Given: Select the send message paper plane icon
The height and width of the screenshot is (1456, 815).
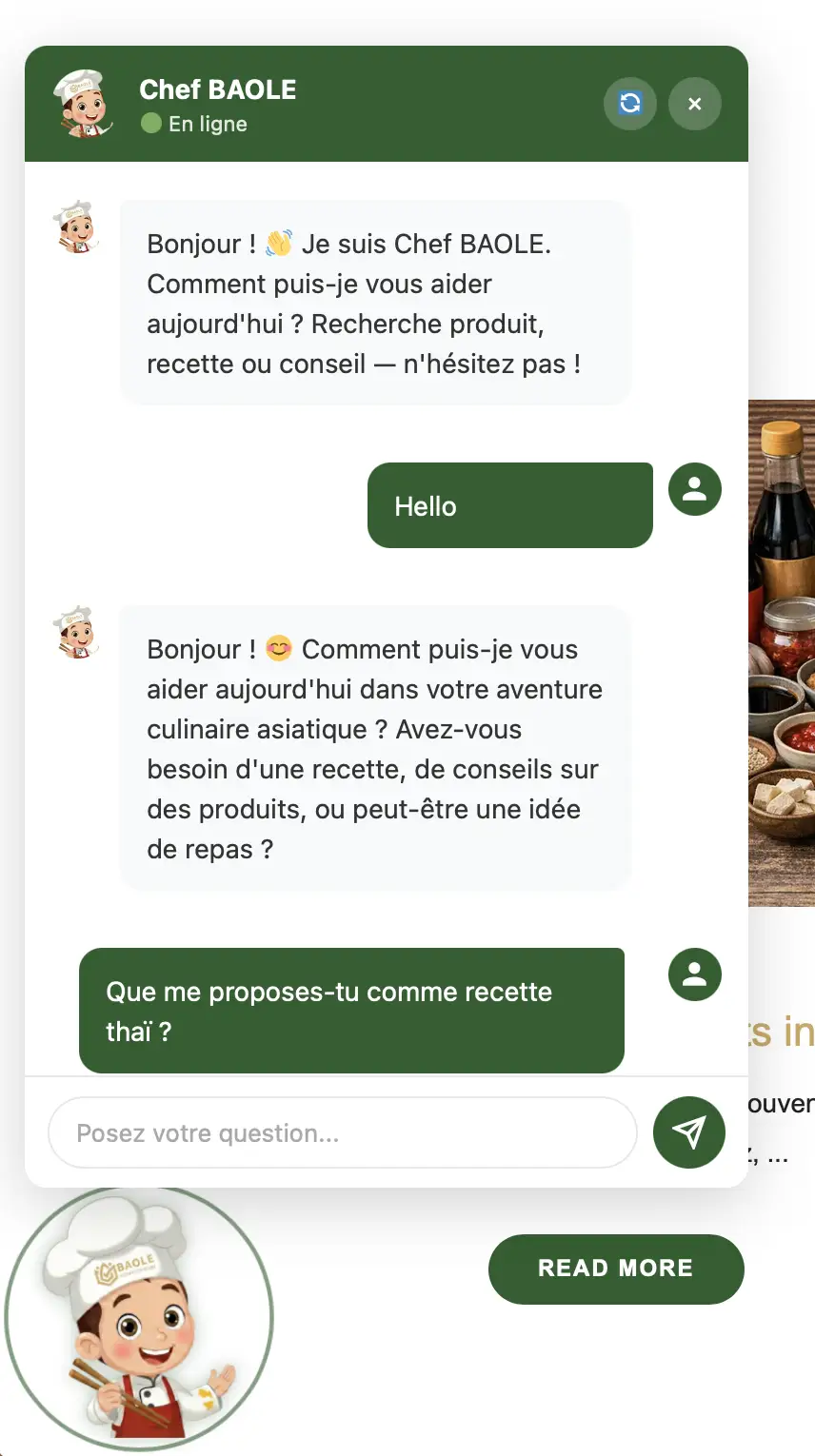Looking at the screenshot, I should pos(689,1132).
